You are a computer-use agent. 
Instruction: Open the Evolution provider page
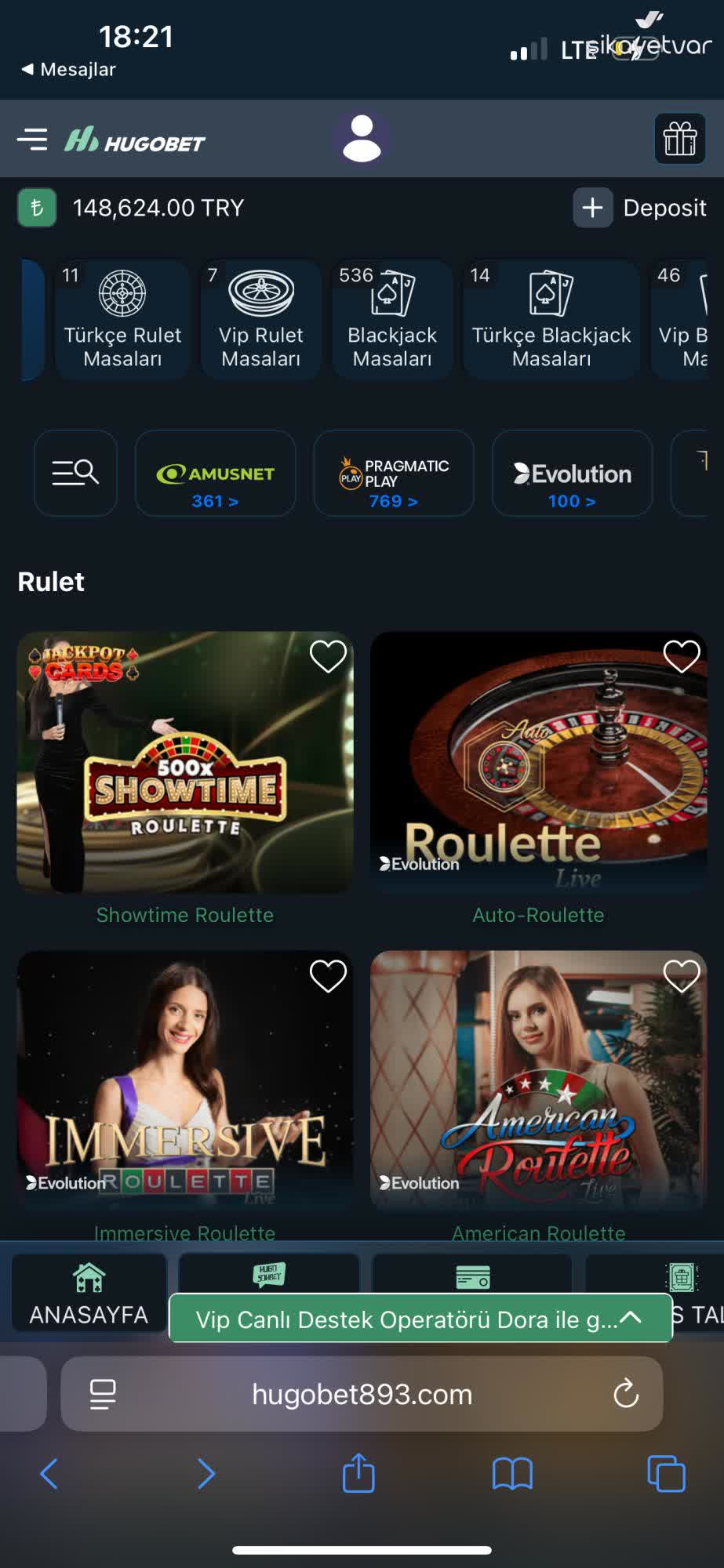tap(571, 474)
